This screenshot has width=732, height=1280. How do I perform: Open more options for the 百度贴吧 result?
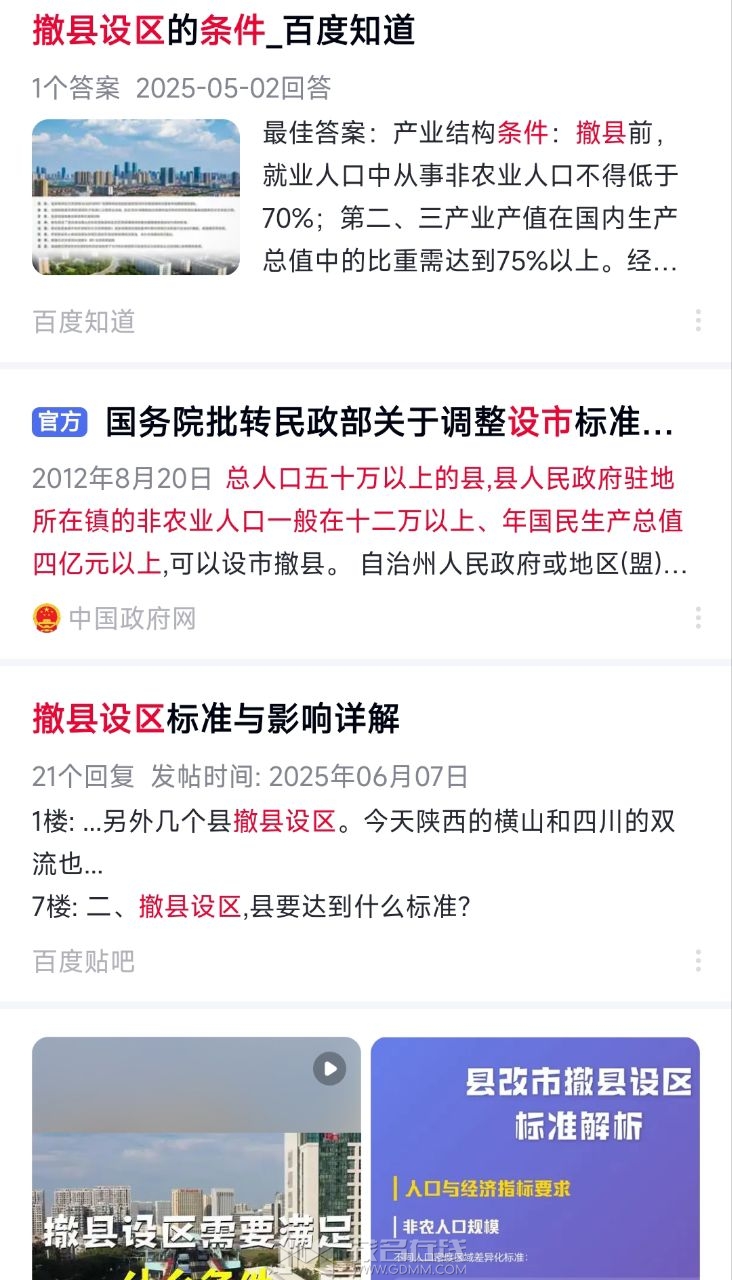tap(697, 961)
